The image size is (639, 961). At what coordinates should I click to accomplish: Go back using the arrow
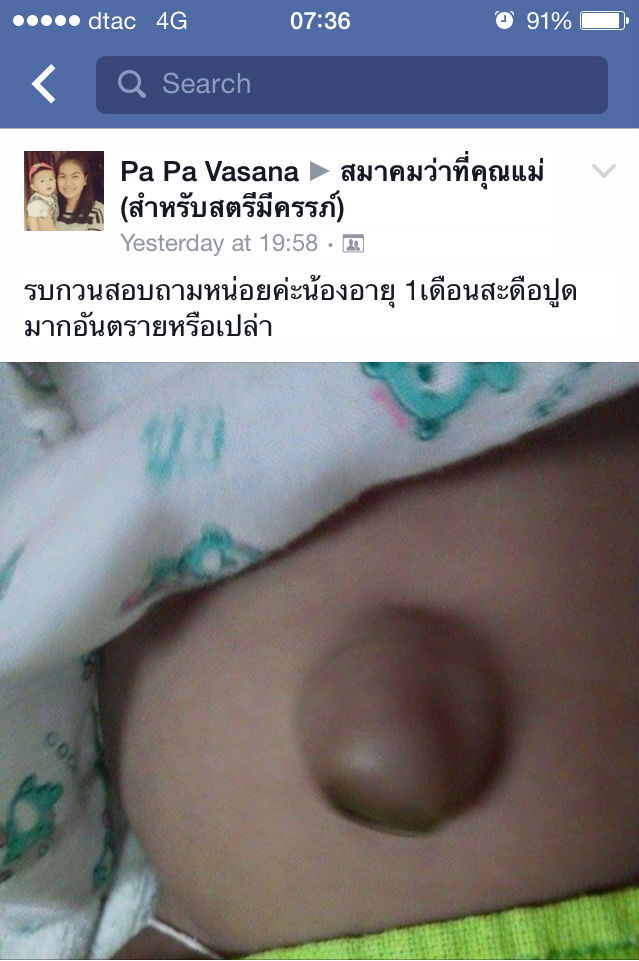click(x=43, y=85)
